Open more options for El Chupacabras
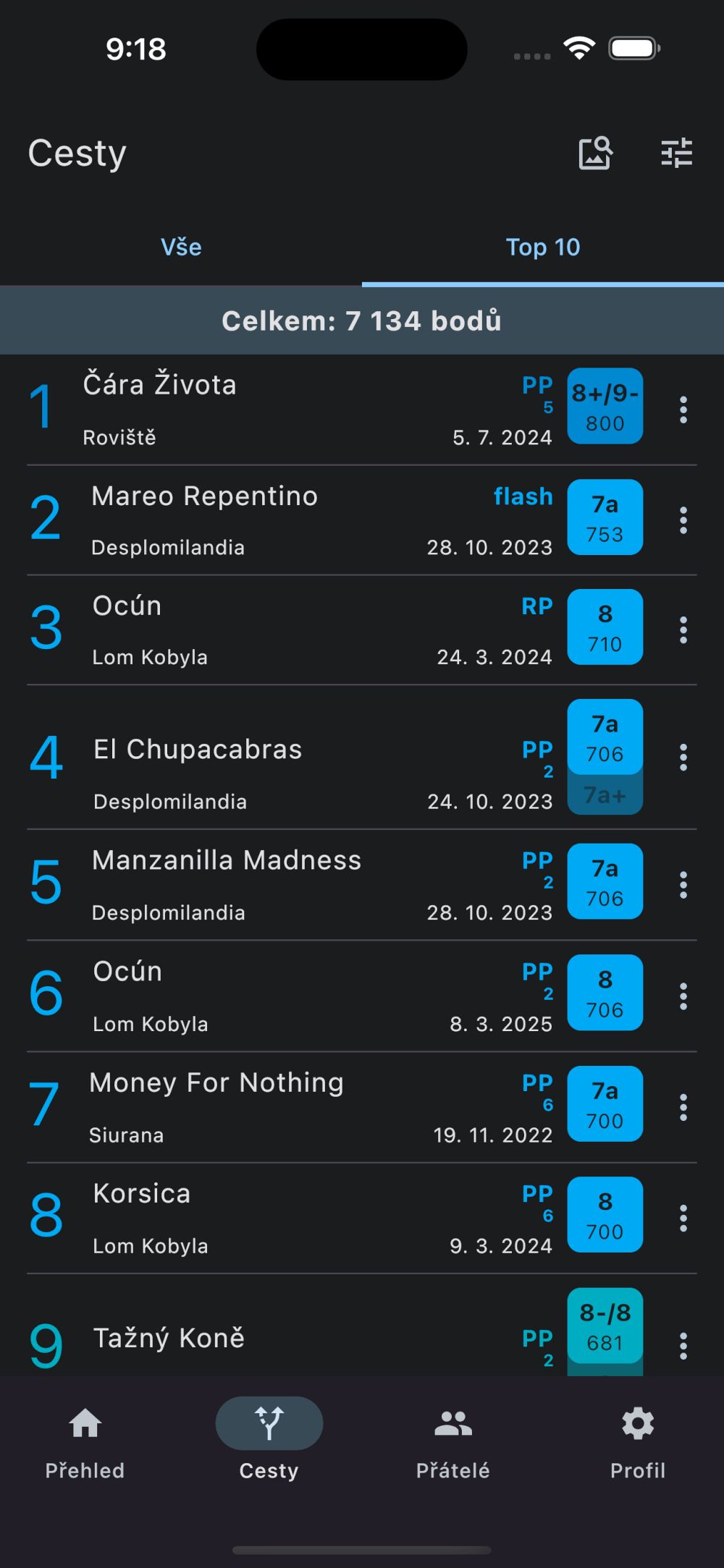This screenshot has width=724, height=1568. (x=683, y=758)
